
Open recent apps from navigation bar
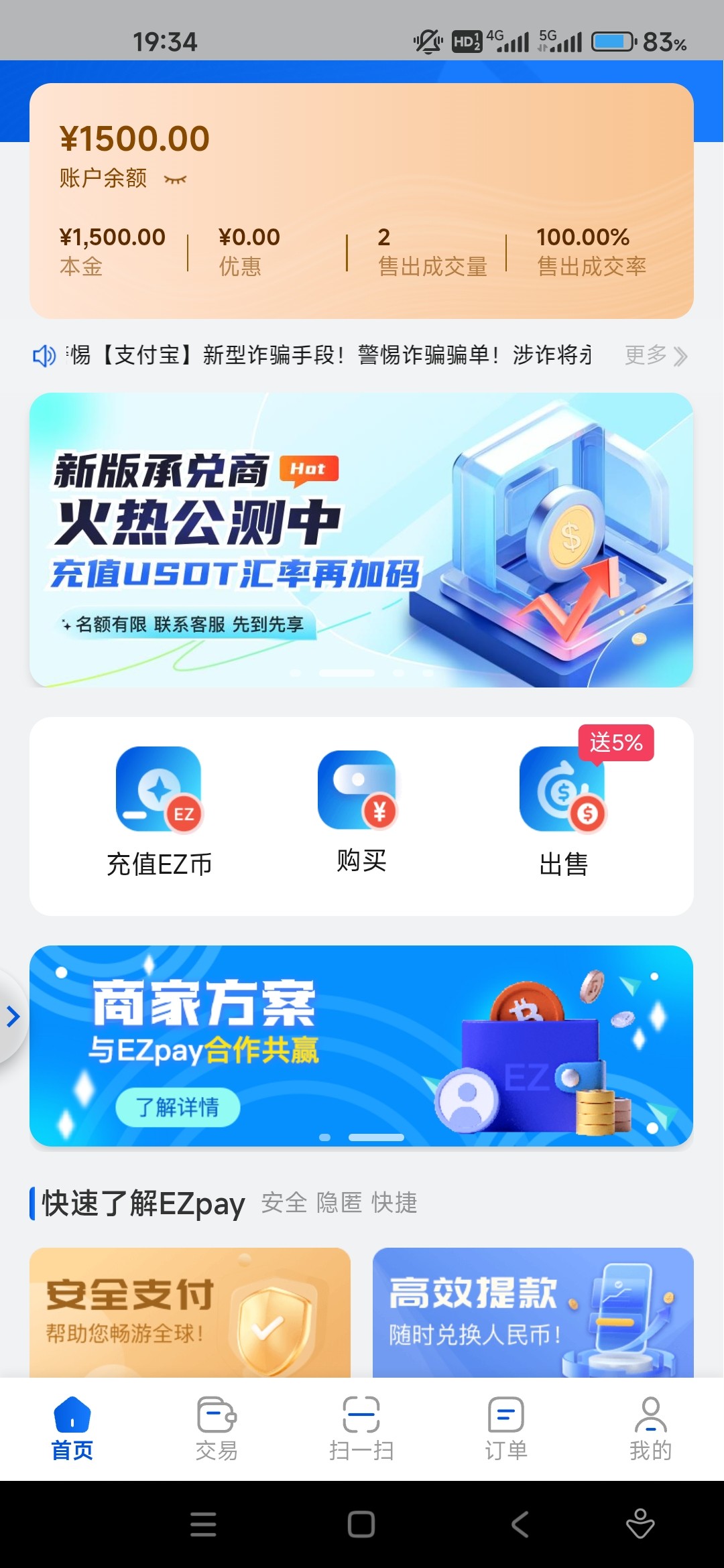point(203,1524)
